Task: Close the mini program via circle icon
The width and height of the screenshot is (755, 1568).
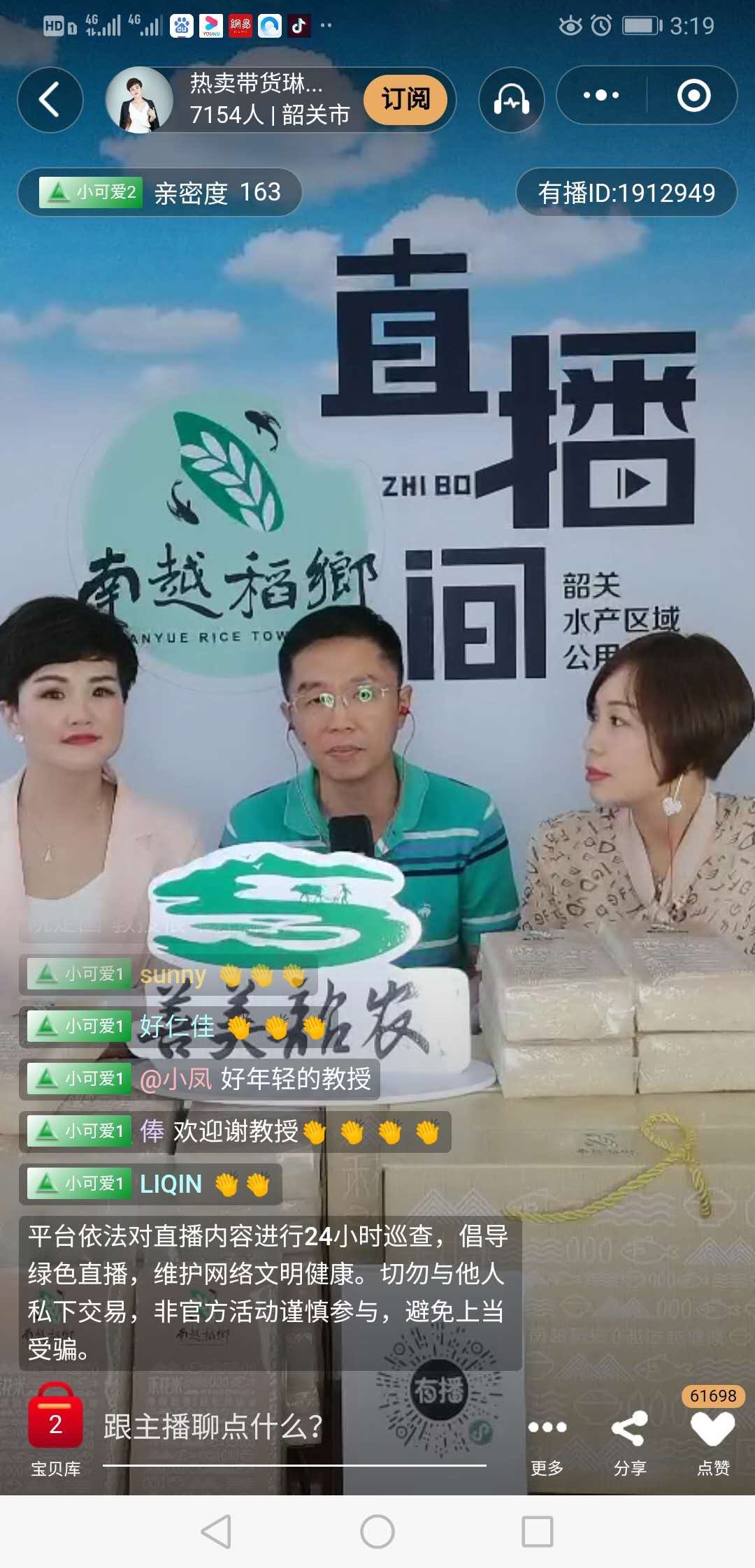Action: [693, 96]
